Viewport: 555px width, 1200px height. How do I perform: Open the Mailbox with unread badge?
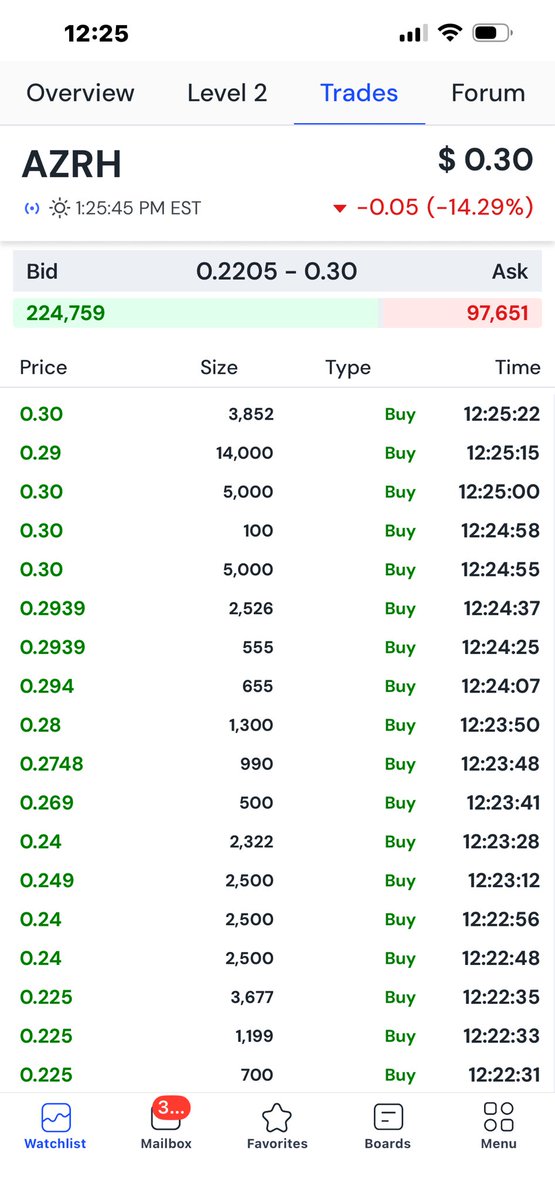click(x=166, y=1126)
